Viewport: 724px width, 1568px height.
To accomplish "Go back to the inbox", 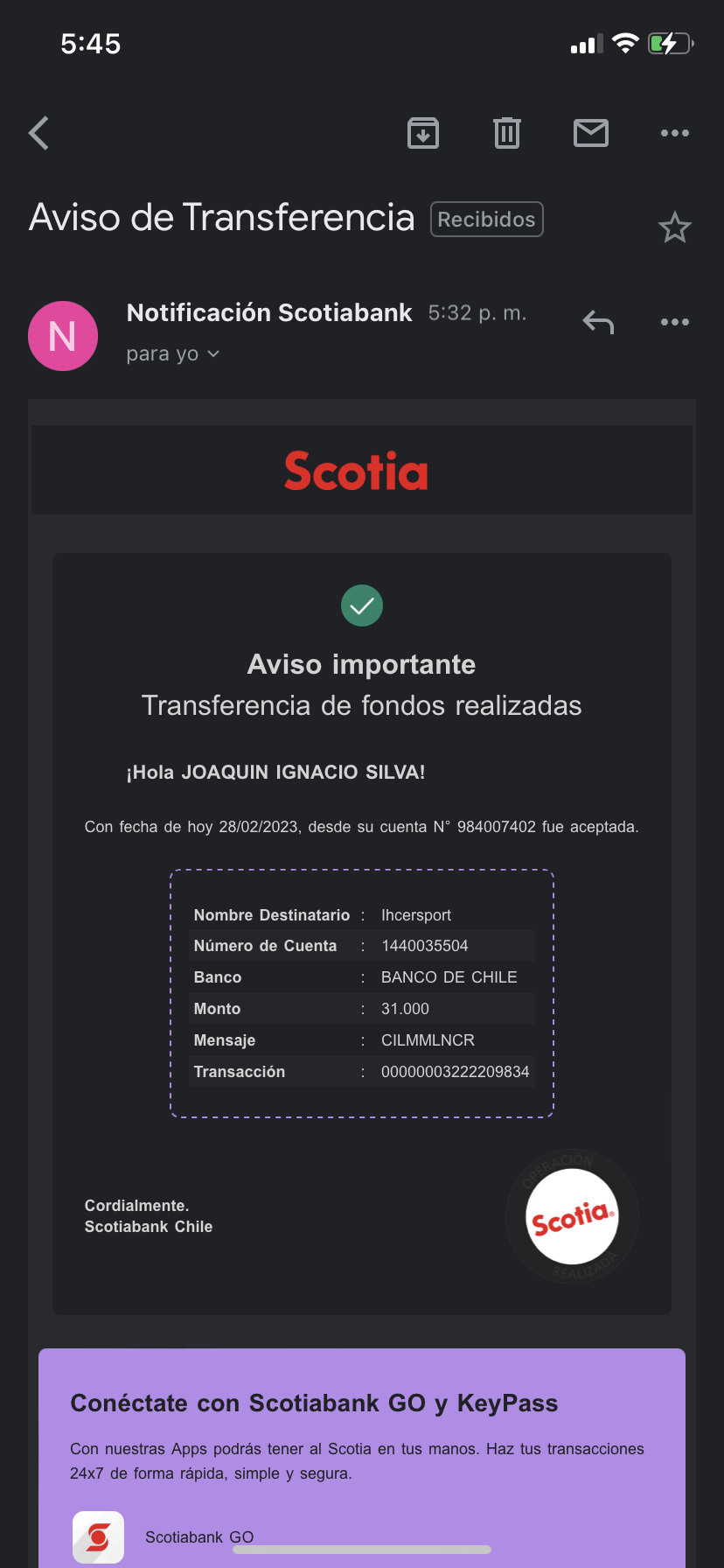I will point(38,133).
